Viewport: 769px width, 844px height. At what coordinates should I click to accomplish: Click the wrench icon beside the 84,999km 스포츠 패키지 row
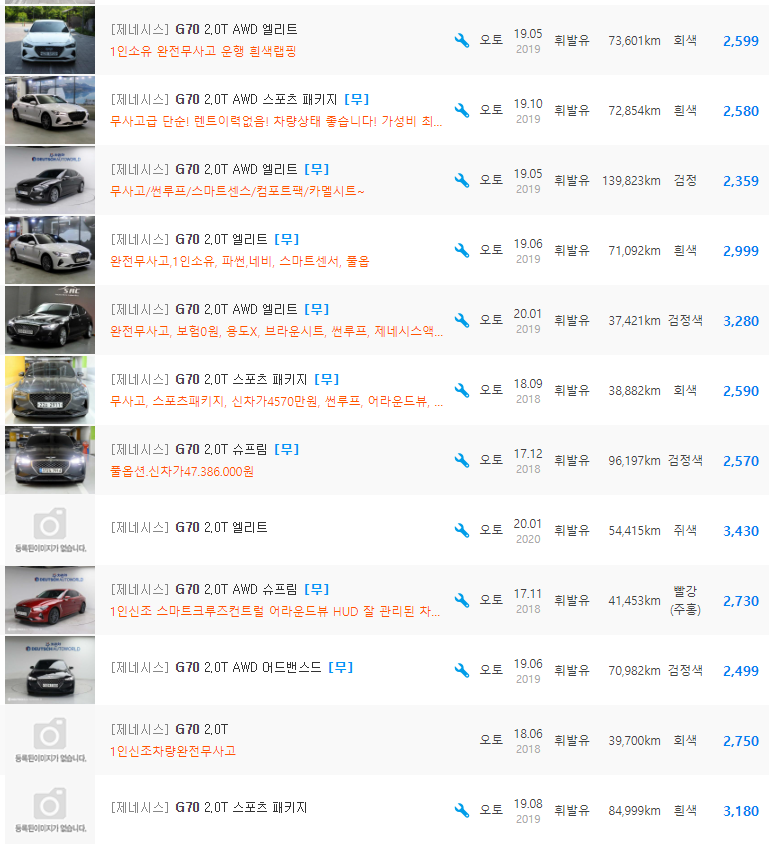tap(461, 809)
